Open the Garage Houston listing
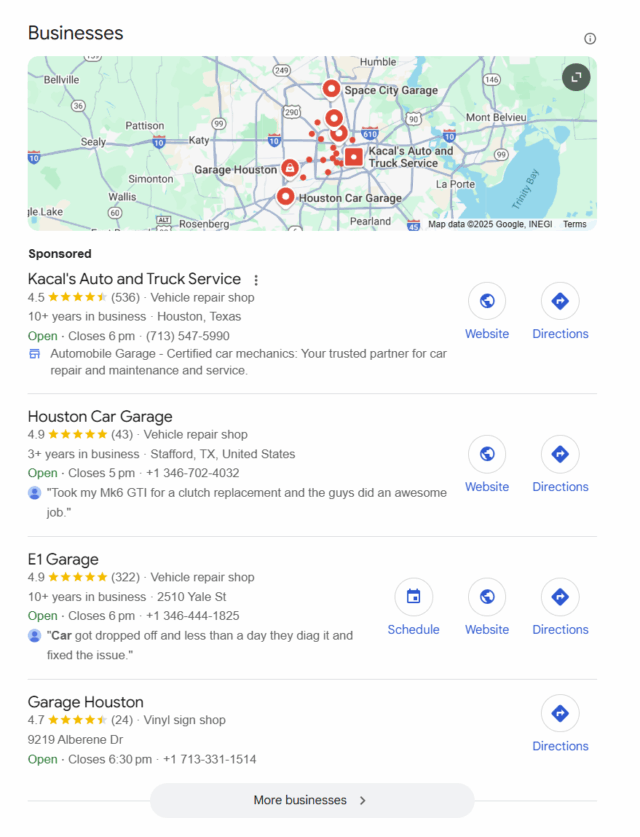This screenshot has width=640, height=837. 86,702
